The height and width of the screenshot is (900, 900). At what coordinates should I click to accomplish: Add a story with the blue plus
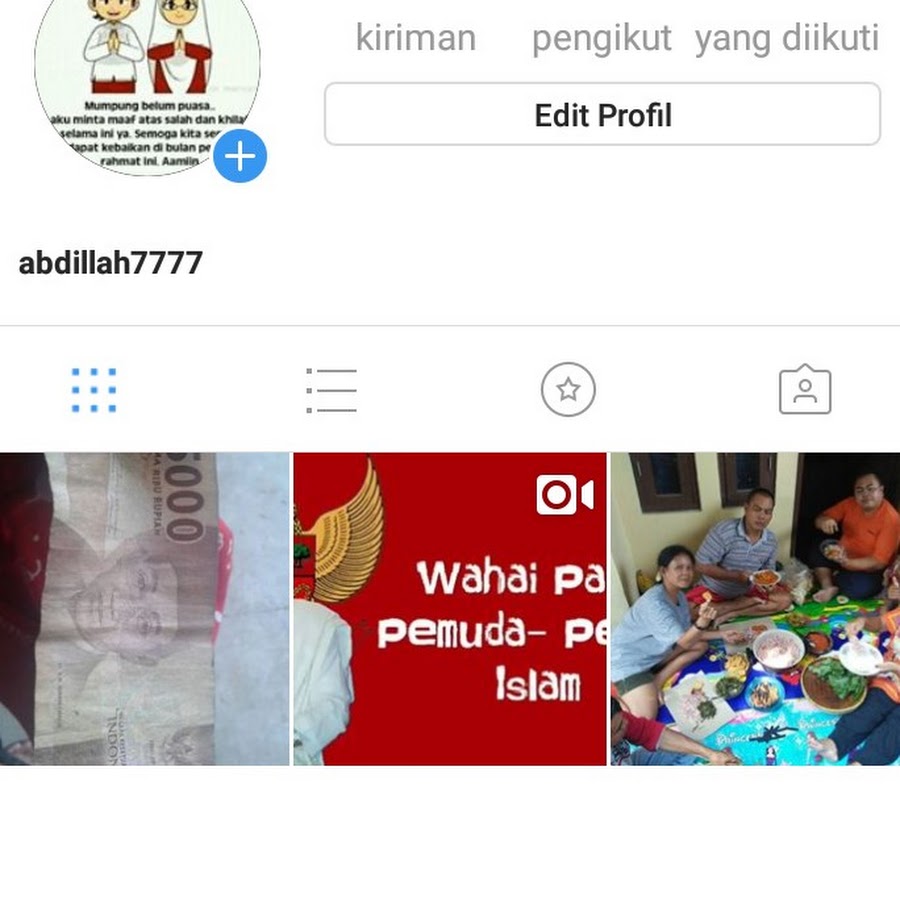click(240, 156)
